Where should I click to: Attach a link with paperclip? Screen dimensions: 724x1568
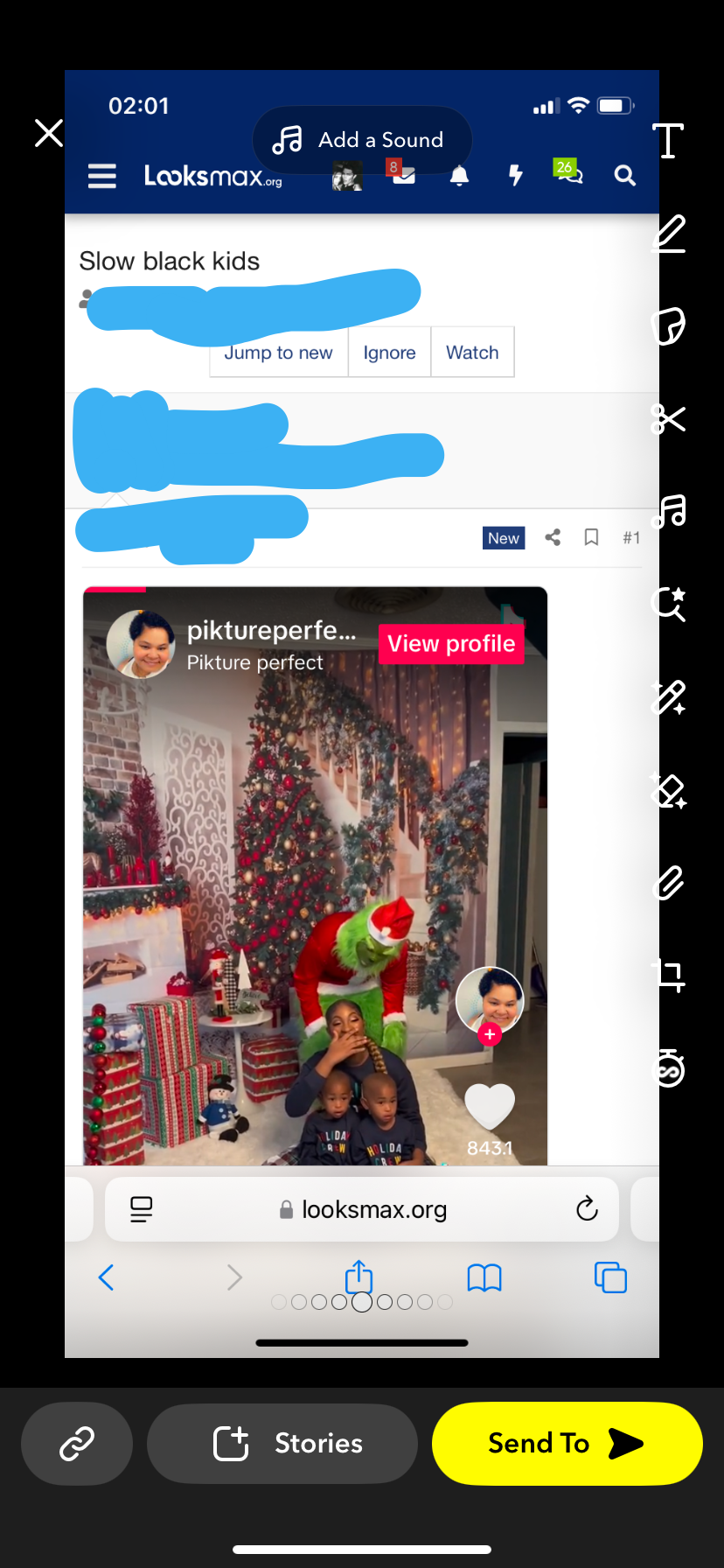[669, 883]
